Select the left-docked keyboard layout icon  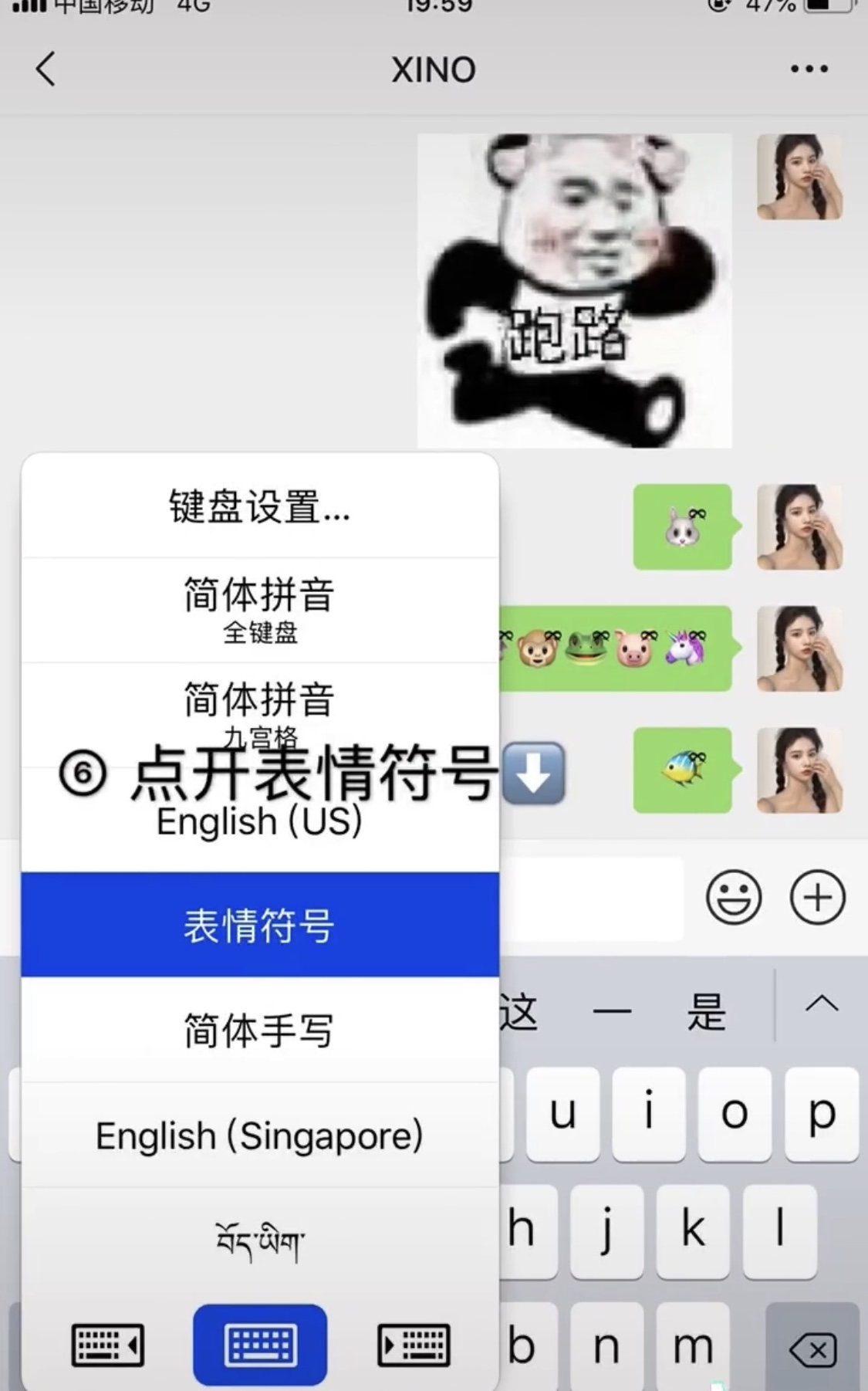tap(106, 1343)
